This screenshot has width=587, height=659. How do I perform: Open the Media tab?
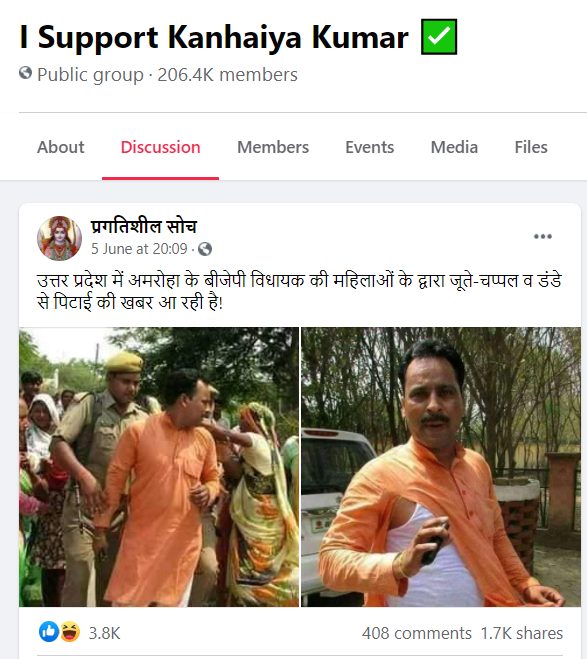click(454, 147)
